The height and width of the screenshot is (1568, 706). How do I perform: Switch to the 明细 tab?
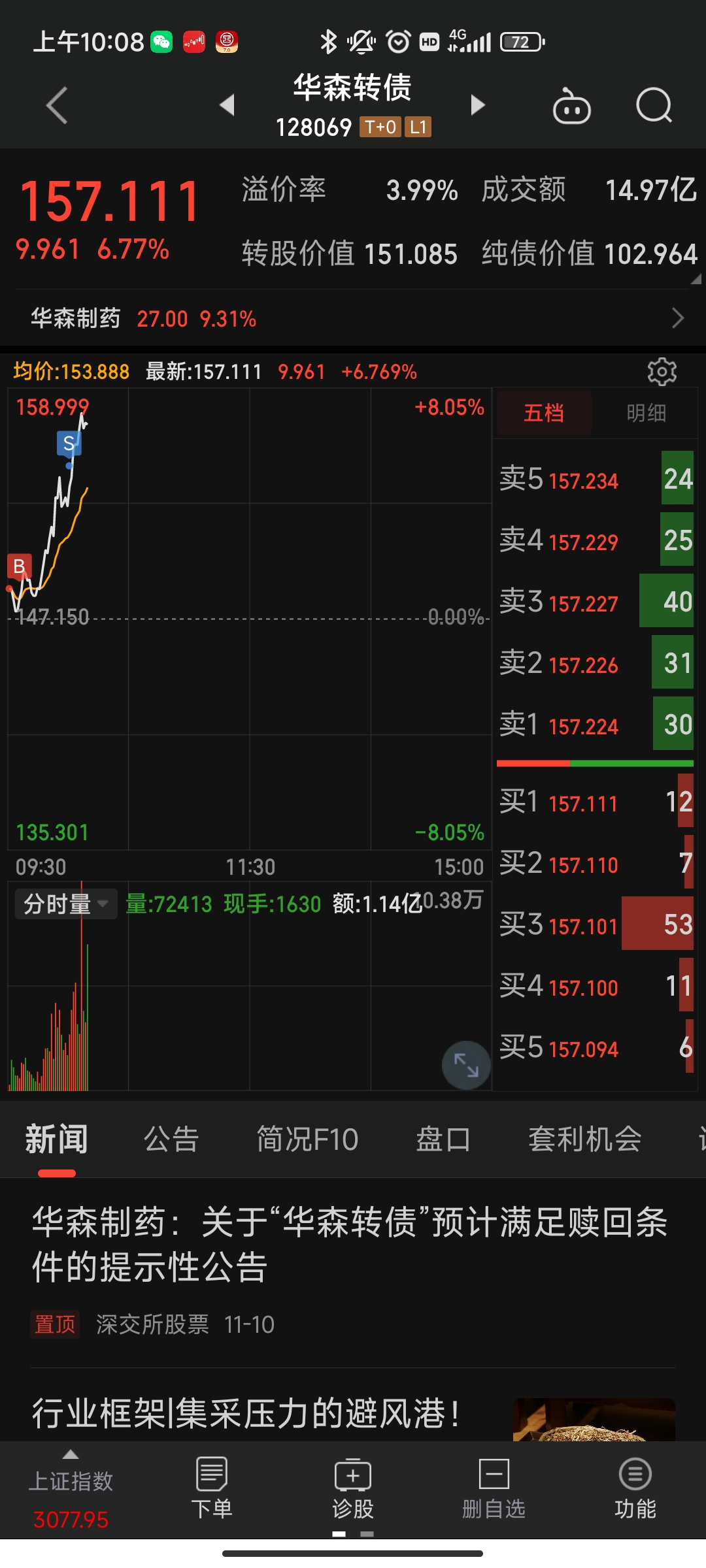coord(646,413)
